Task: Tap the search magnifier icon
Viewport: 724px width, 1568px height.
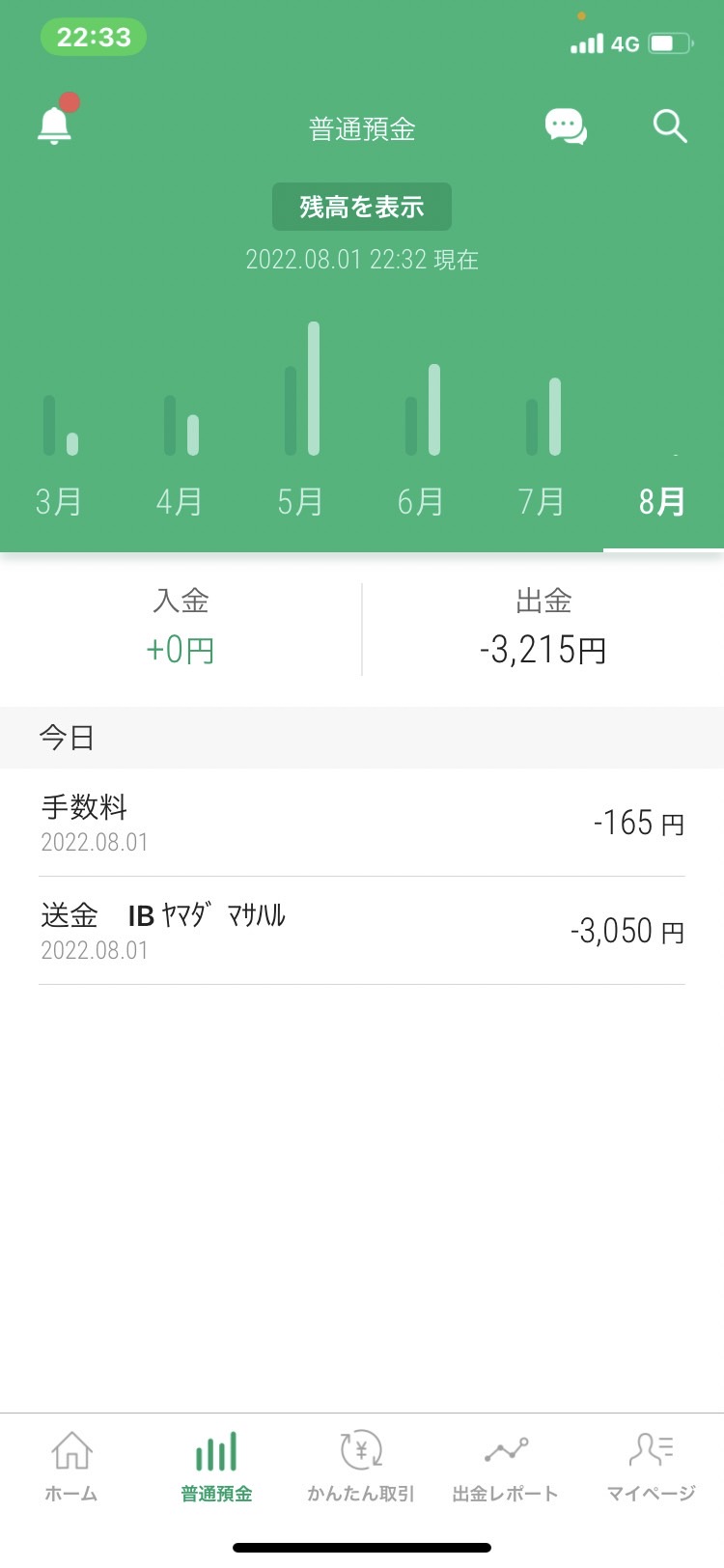Action: 670,126
